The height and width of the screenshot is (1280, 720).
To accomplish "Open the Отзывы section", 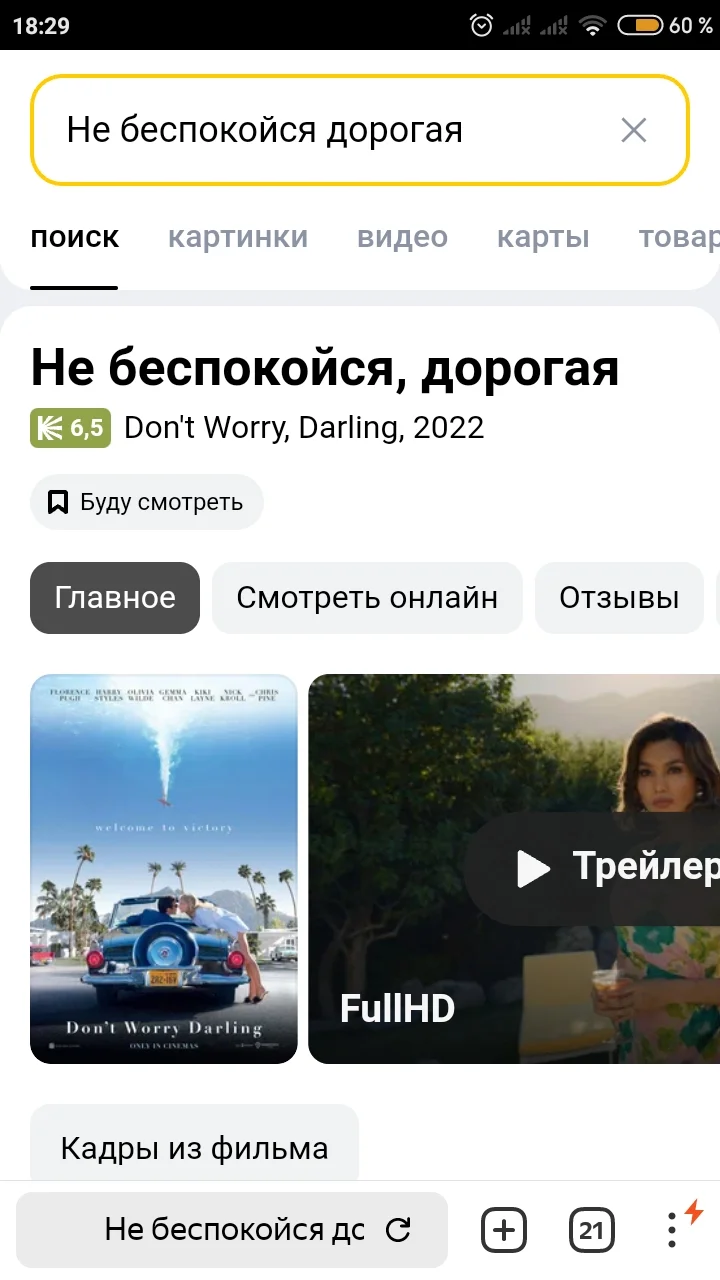I will click(x=618, y=597).
